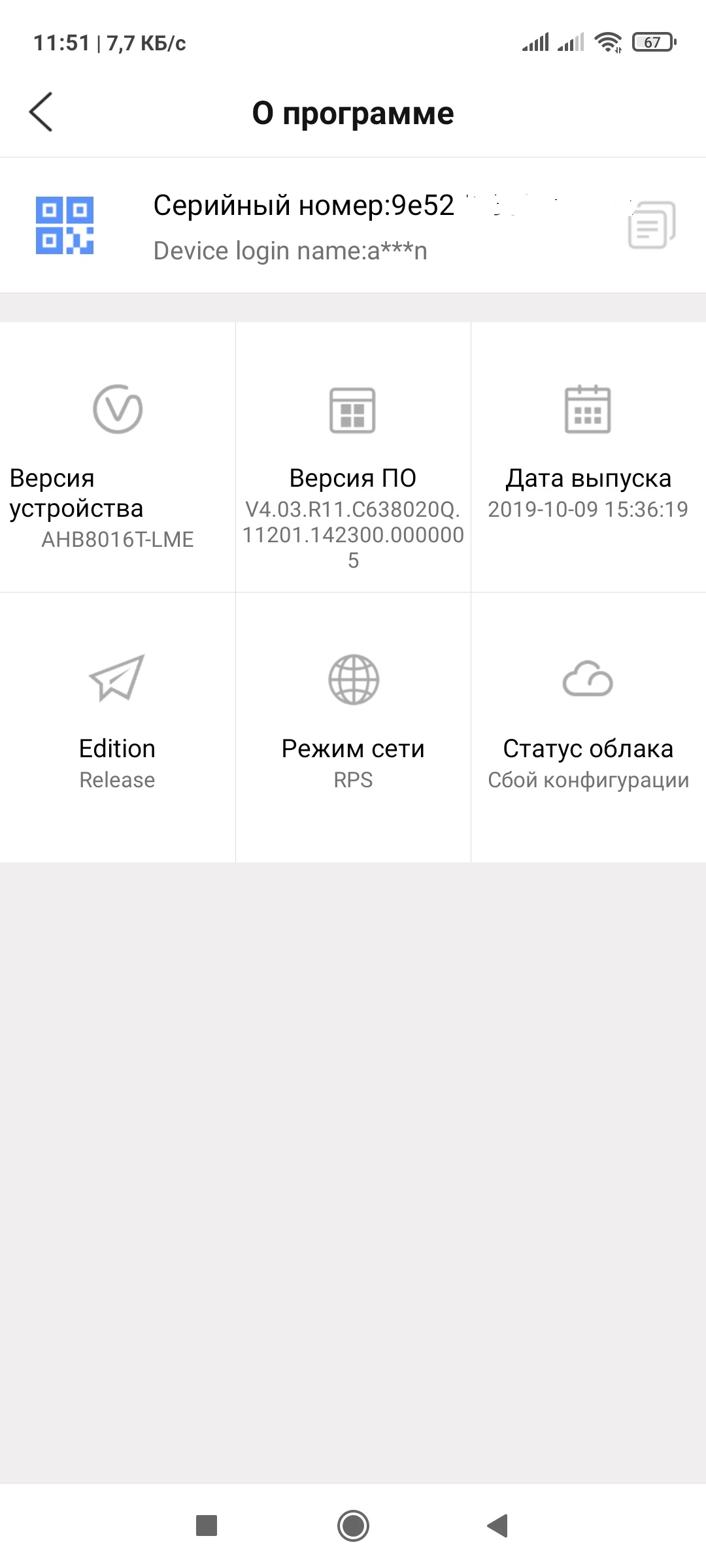Open the recent apps overview
The height and width of the screenshot is (1568, 706).
pos(207,1526)
